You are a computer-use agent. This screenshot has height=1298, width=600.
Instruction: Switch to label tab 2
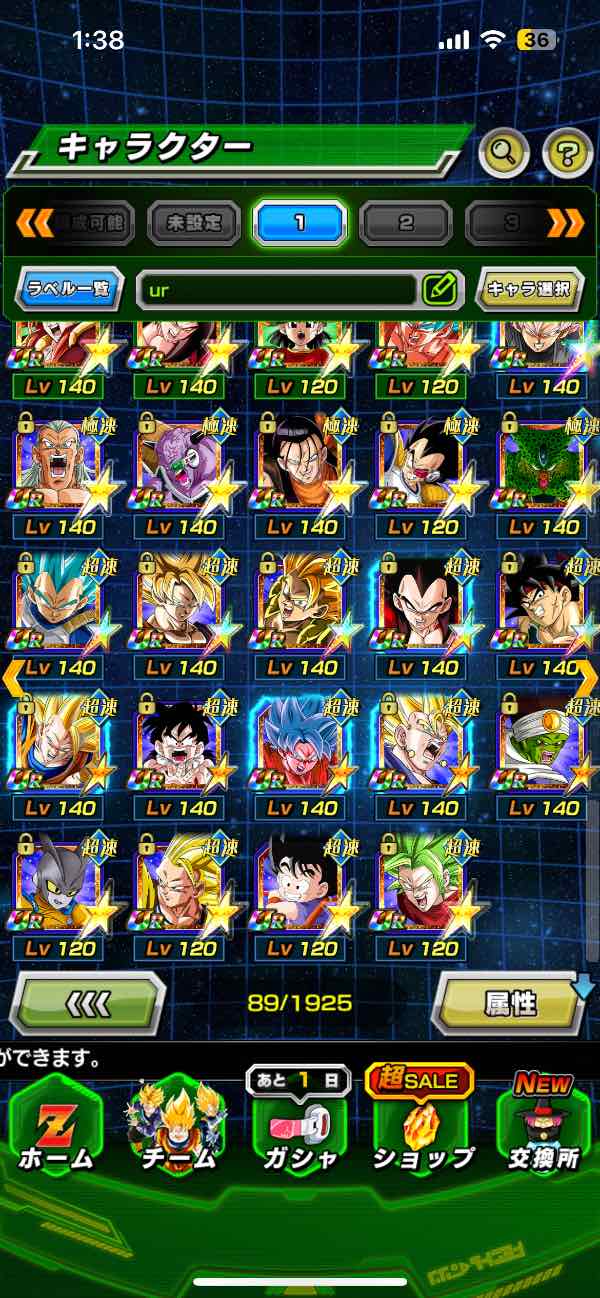[x=405, y=222]
